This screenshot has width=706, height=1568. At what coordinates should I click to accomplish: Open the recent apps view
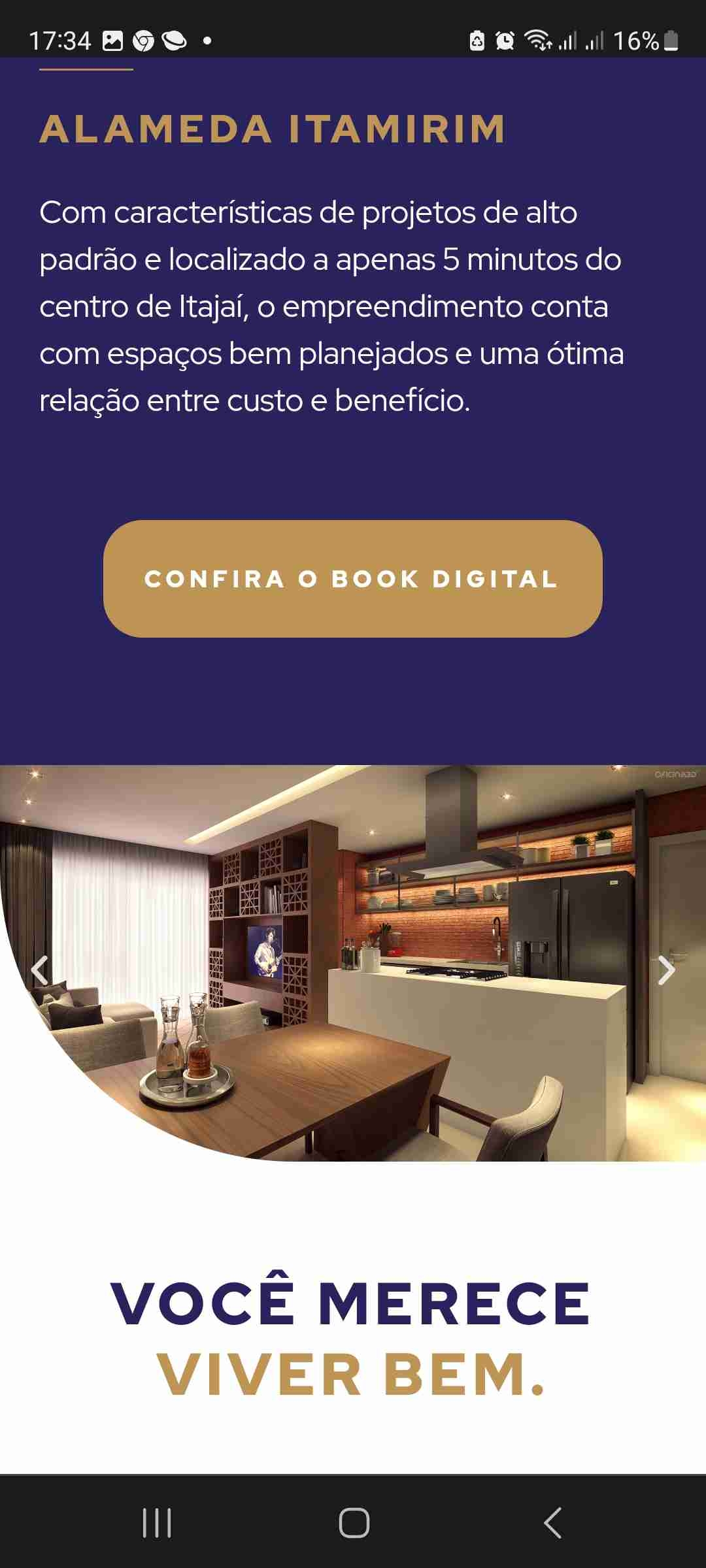click(x=157, y=1523)
